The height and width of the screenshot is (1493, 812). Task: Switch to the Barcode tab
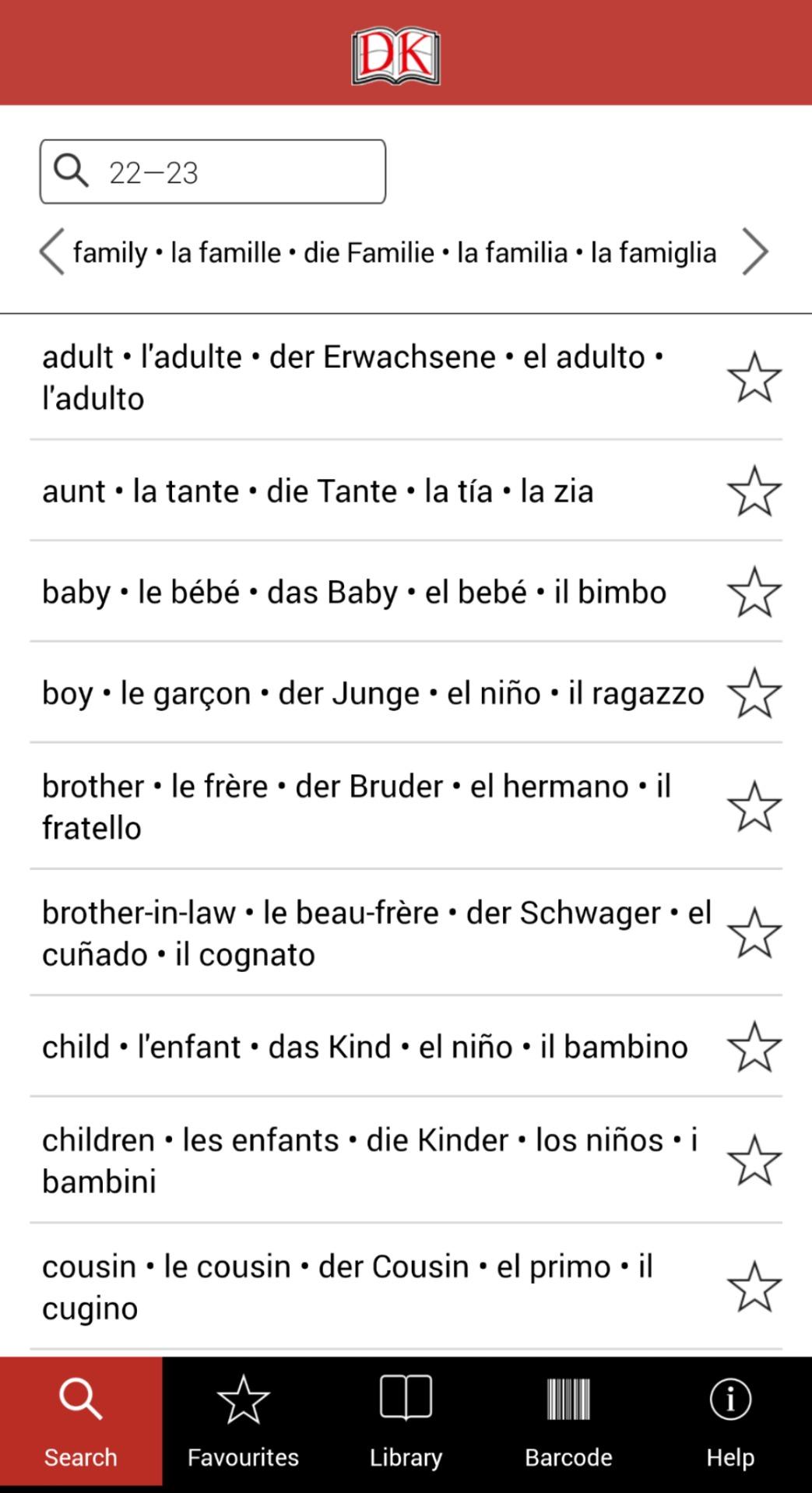[x=568, y=1421]
